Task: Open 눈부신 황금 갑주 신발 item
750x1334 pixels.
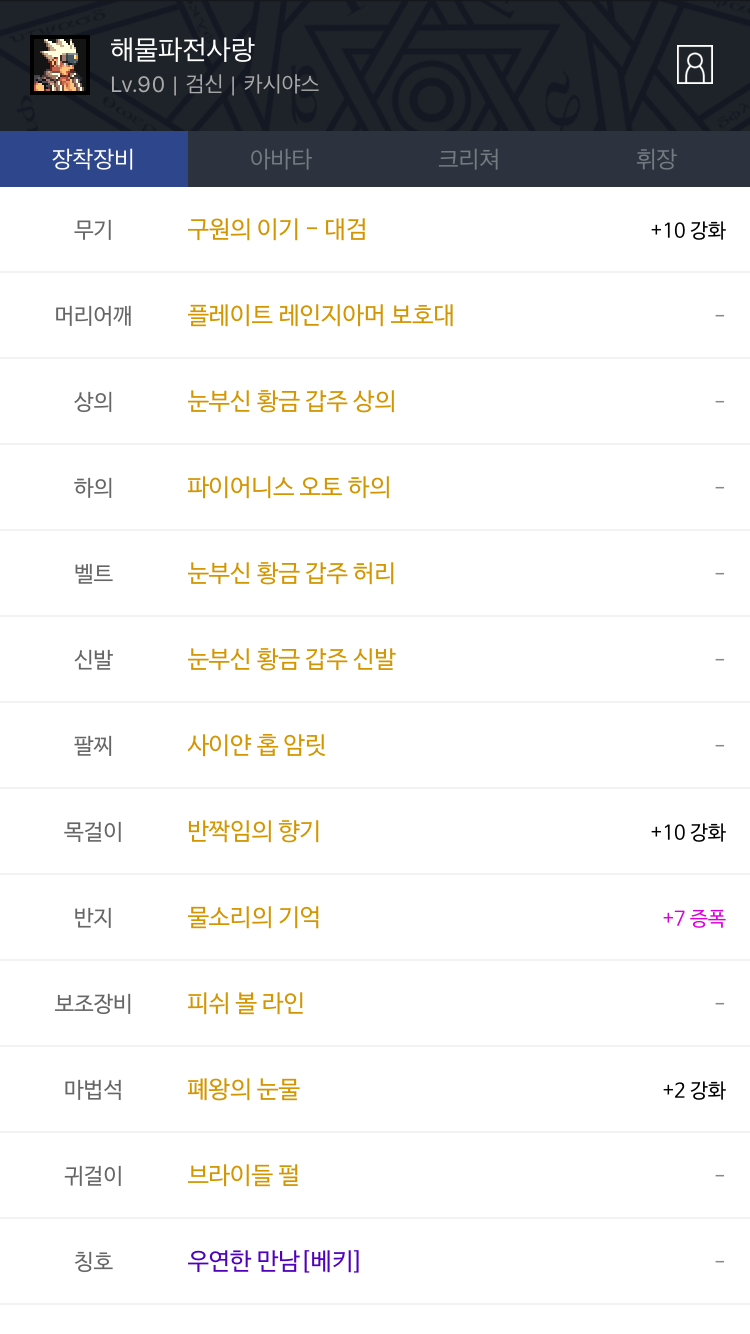Action: 291,659
